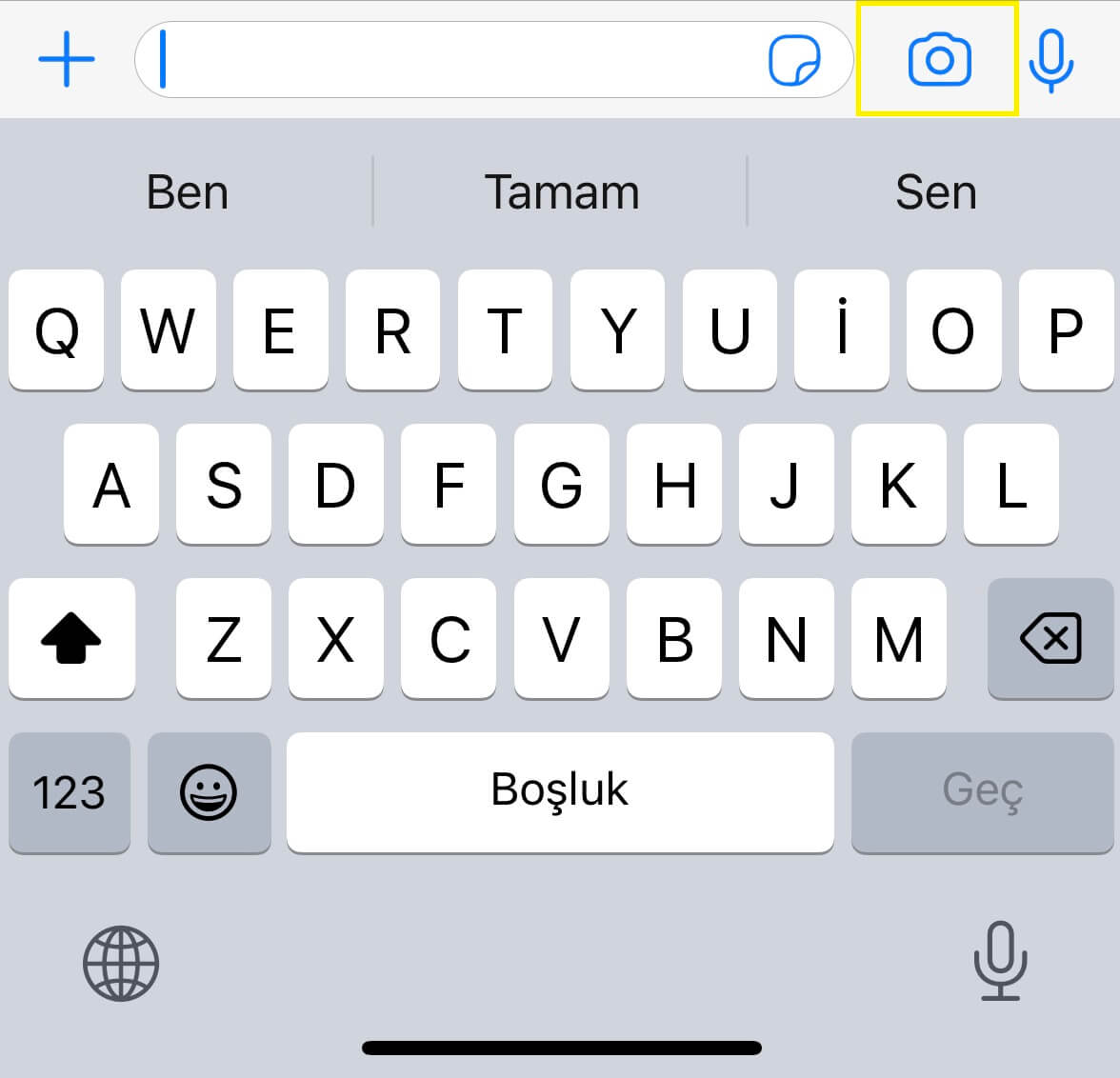Open the plus attachment menu

(67, 59)
